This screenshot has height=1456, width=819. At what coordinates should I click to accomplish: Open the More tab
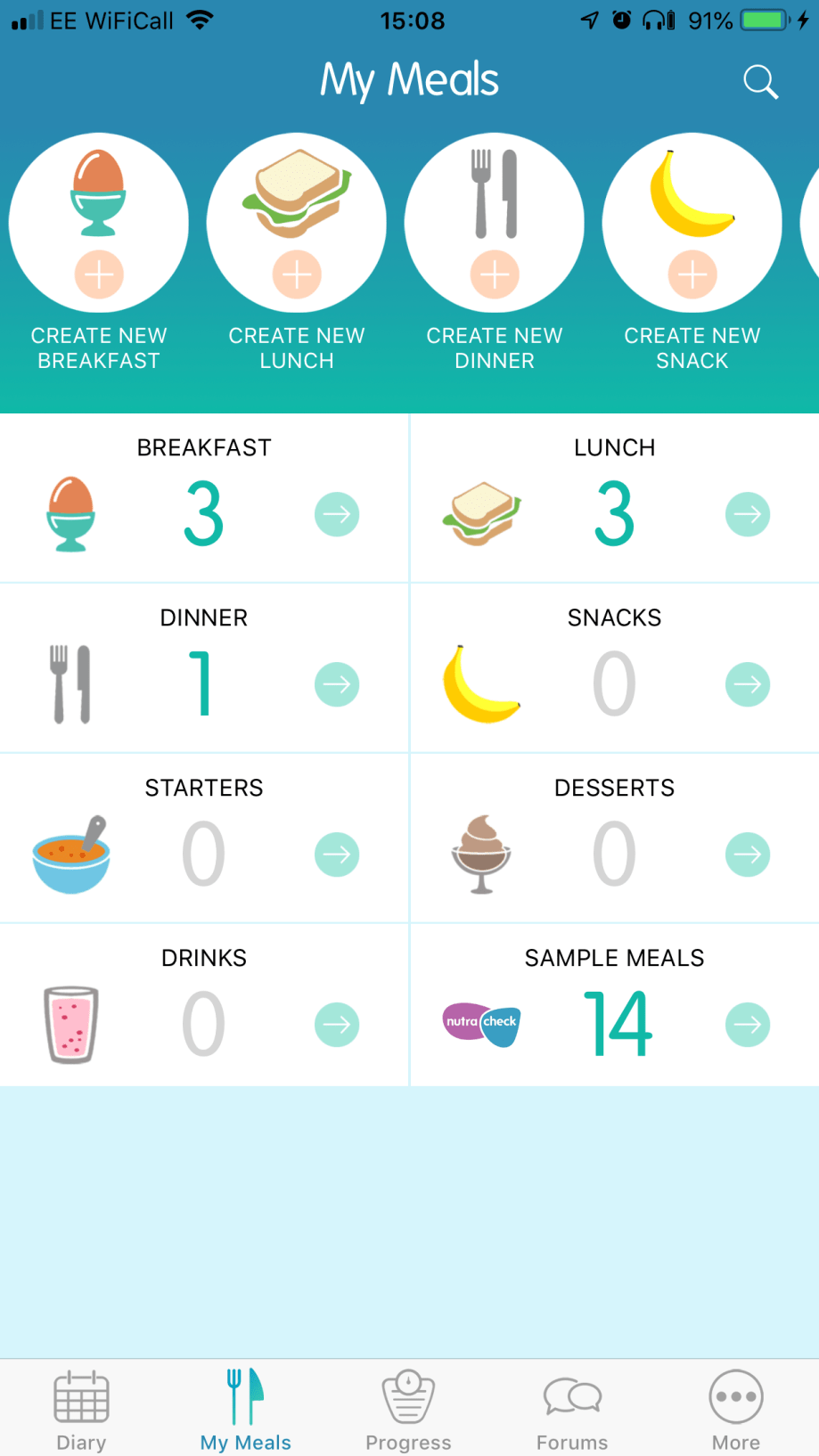[736, 1410]
